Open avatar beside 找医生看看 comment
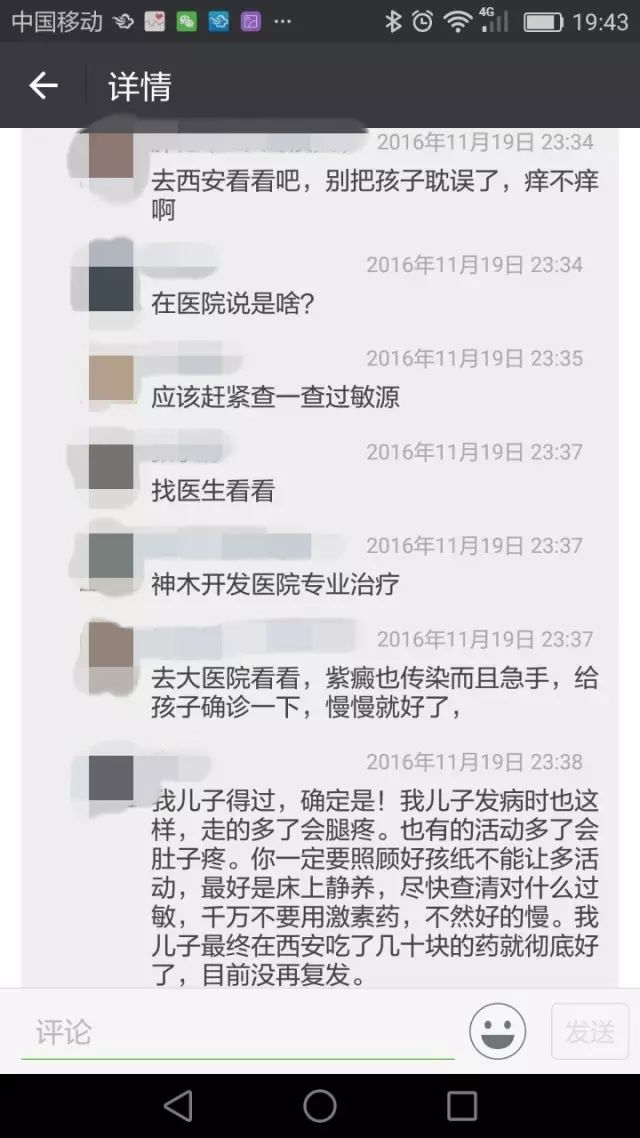The image size is (640, 1138). (111, 467)
